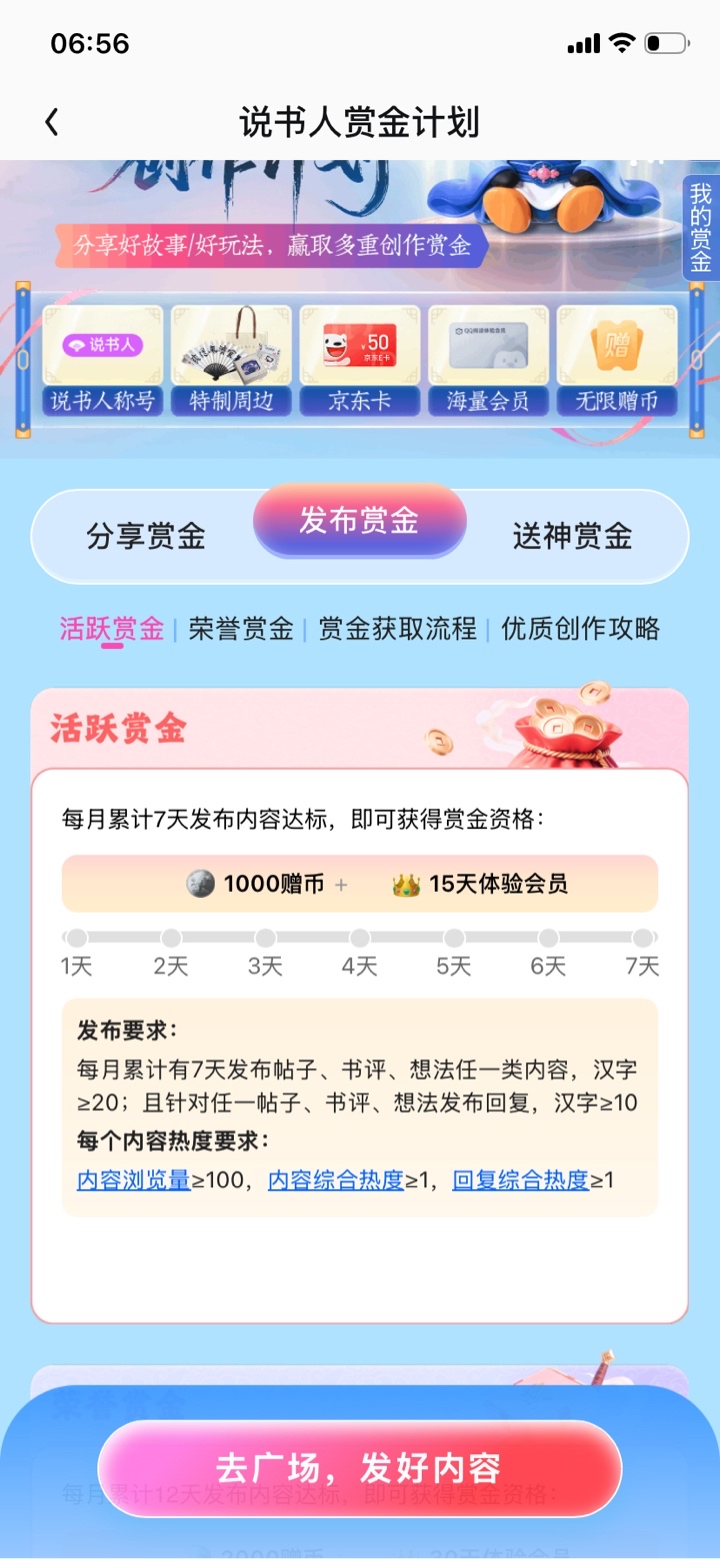The width and height of the screenshot is (720, 1559).
Task: Jump to 赏金获取流程 section
Action: click(397, 629)
